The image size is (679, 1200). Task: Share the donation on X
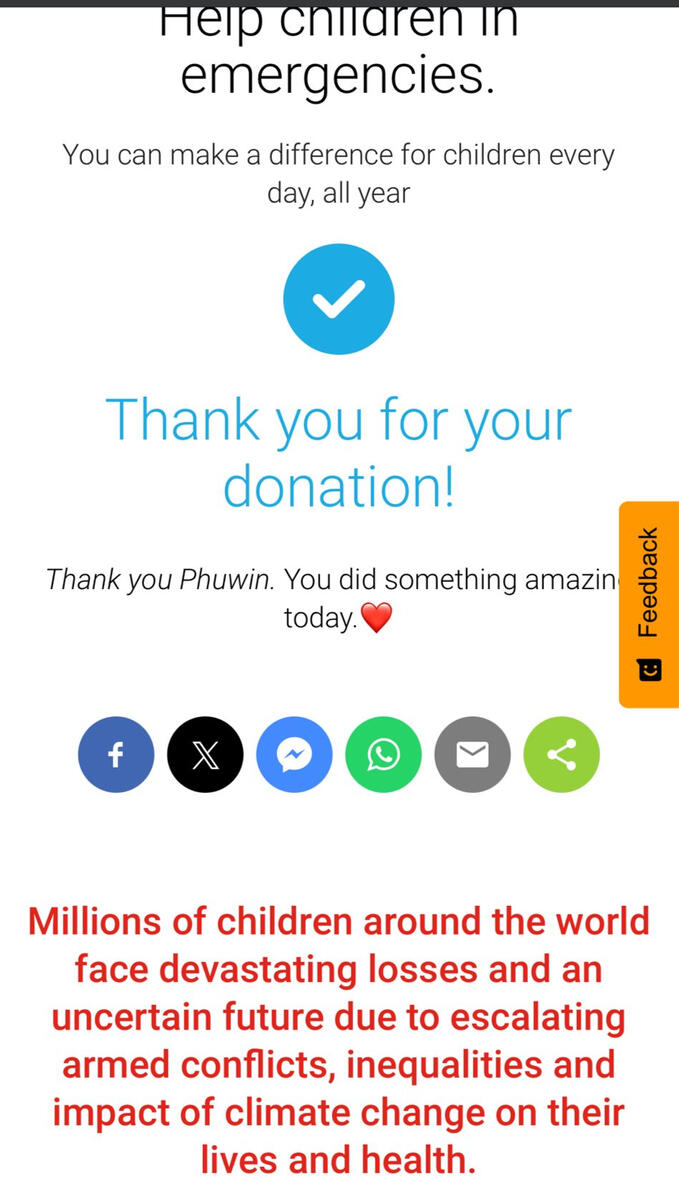(205, 755)
